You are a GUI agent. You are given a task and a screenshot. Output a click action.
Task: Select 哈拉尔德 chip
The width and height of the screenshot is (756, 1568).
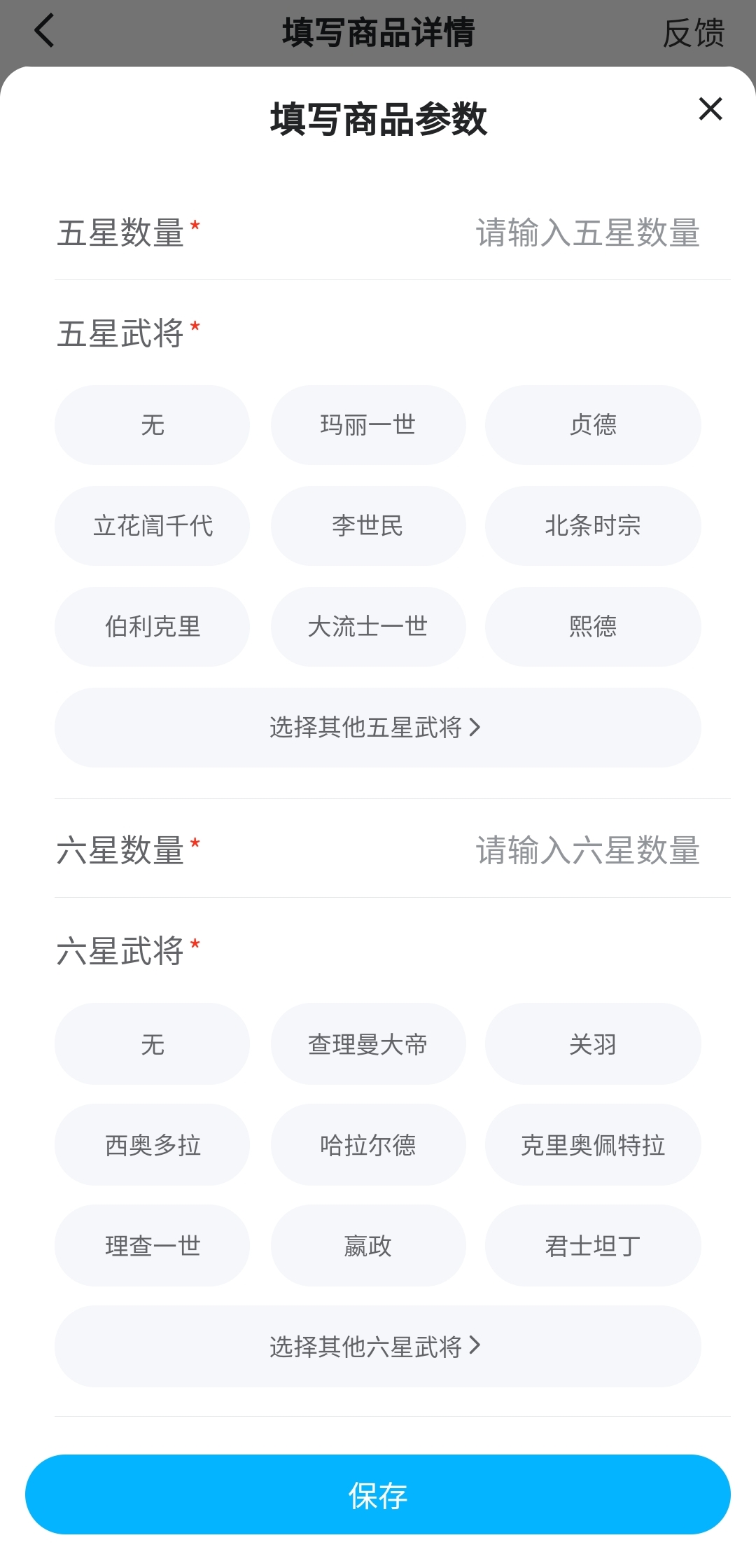coord(367,1145)
